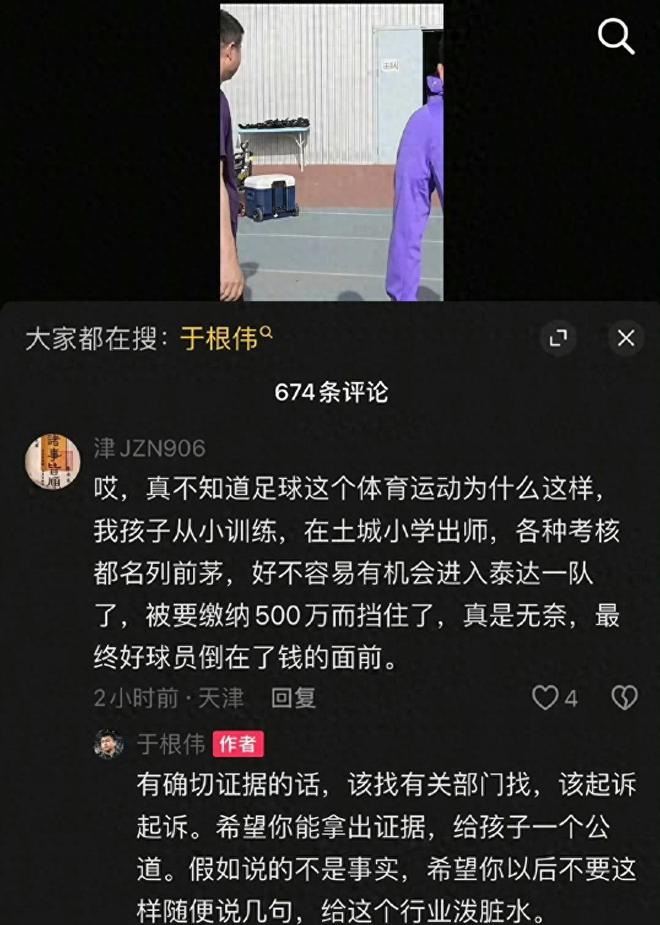
Task: Reply to 津JZN906's comment
Action: [294, 697]
